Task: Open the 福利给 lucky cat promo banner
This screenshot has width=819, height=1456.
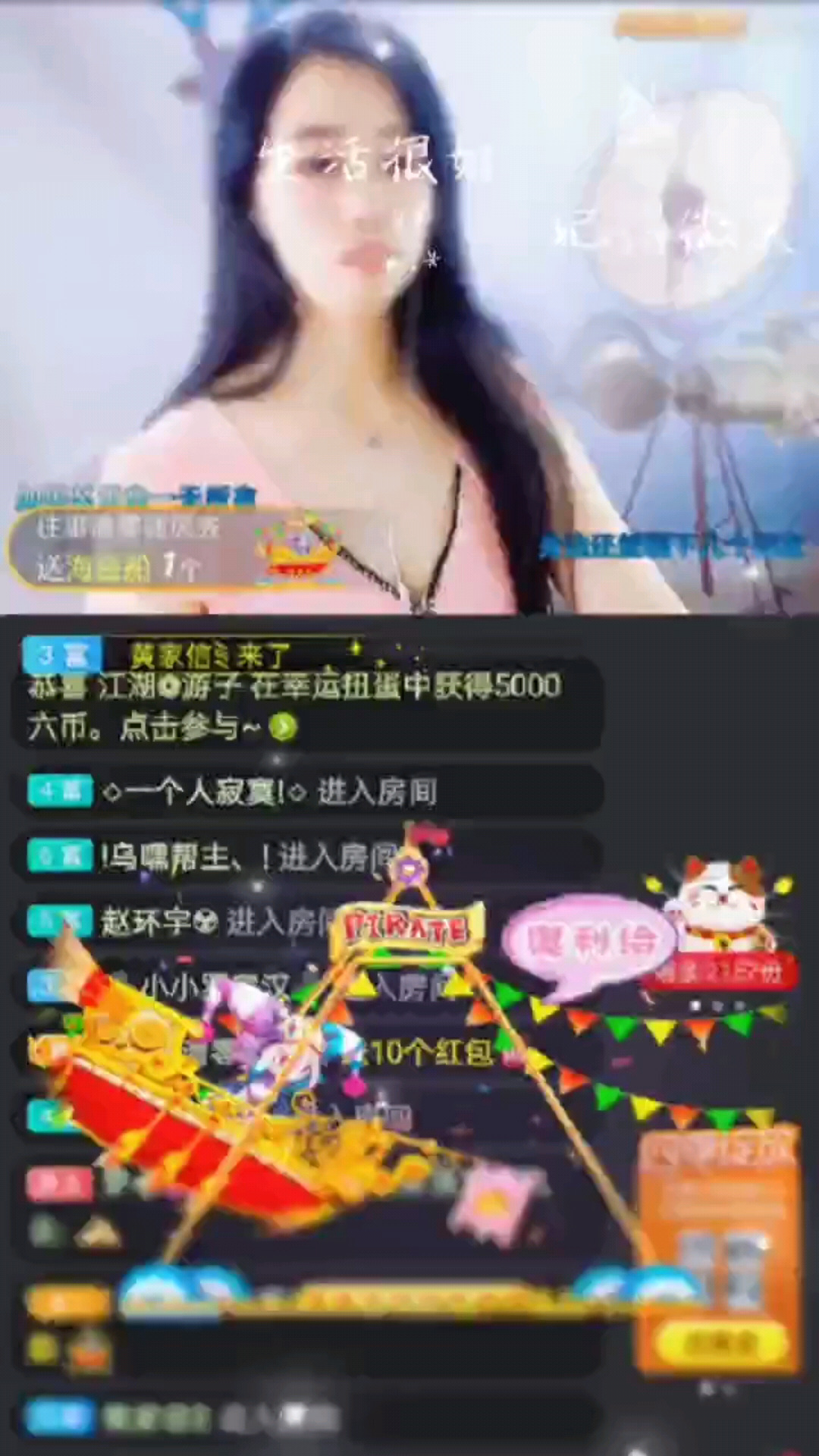Action: click(660, 937)
